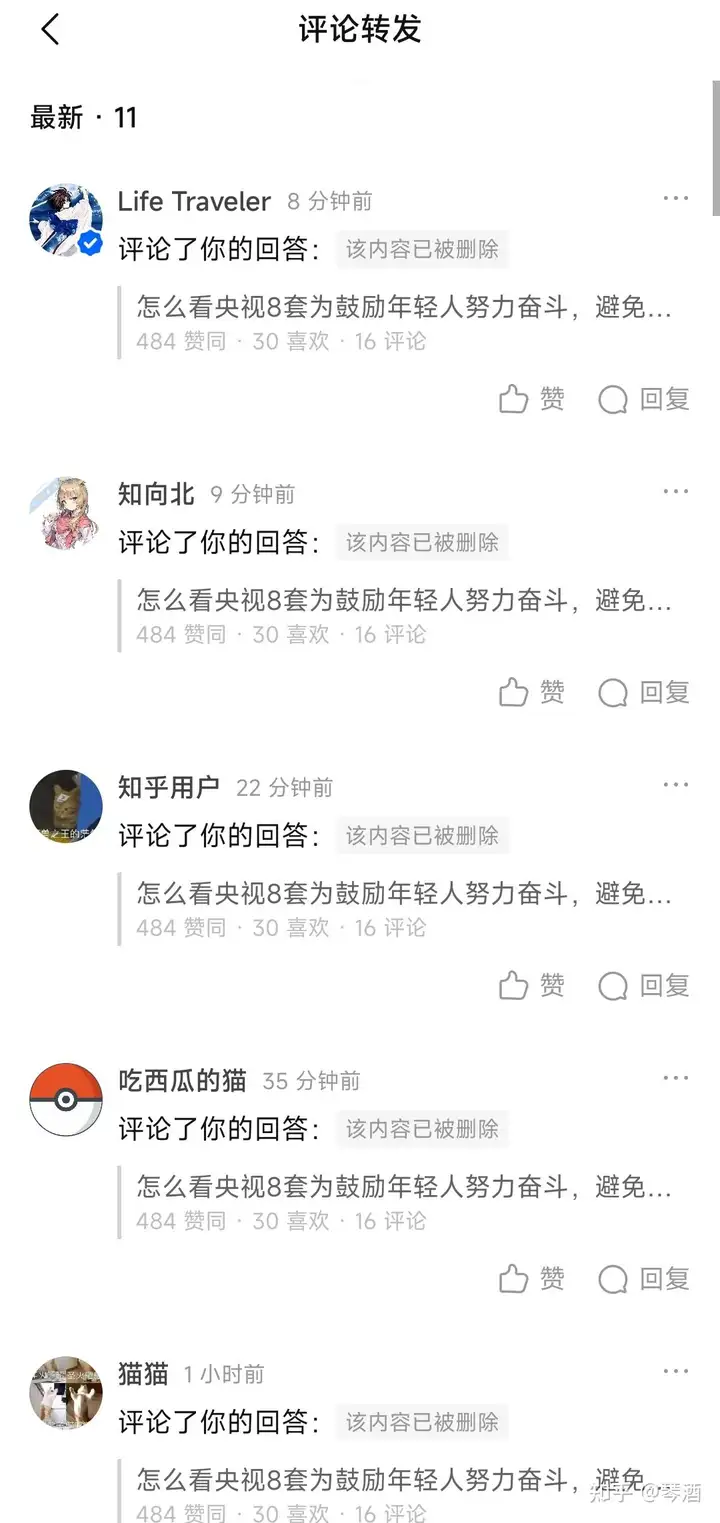Screen dimensions: 720x1523
Task: Open Life Traveler's profile avatar
Action: coord(66,219)
